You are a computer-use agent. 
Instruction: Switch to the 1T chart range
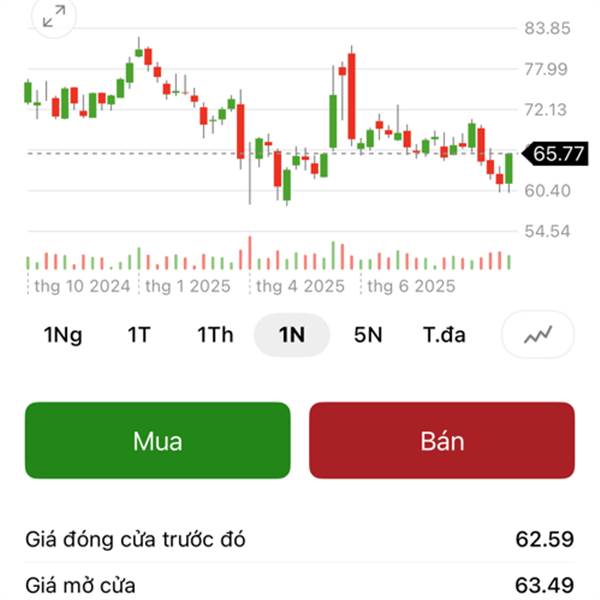[x=138, y=335]
